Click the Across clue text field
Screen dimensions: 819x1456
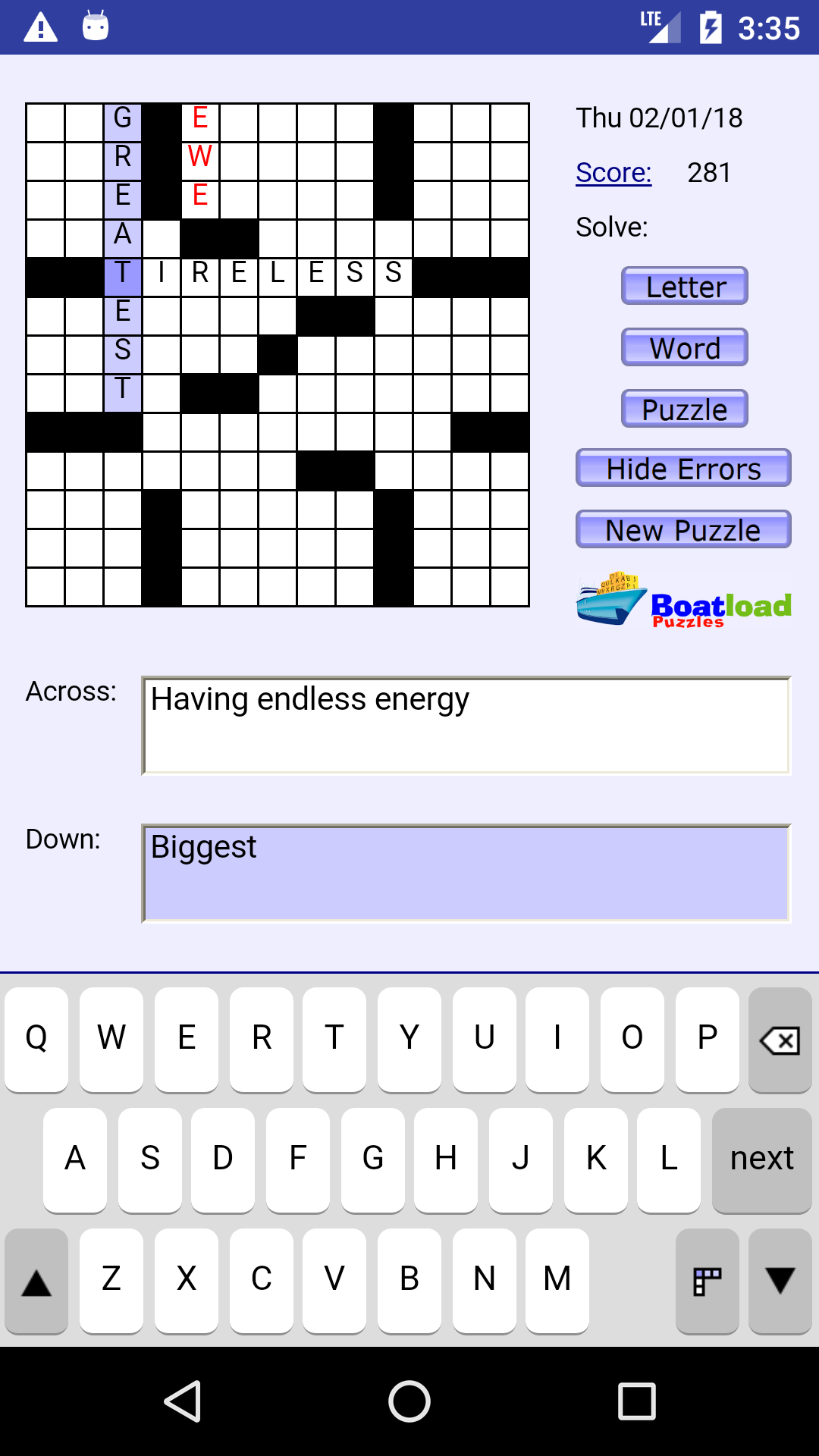[466, 724]
